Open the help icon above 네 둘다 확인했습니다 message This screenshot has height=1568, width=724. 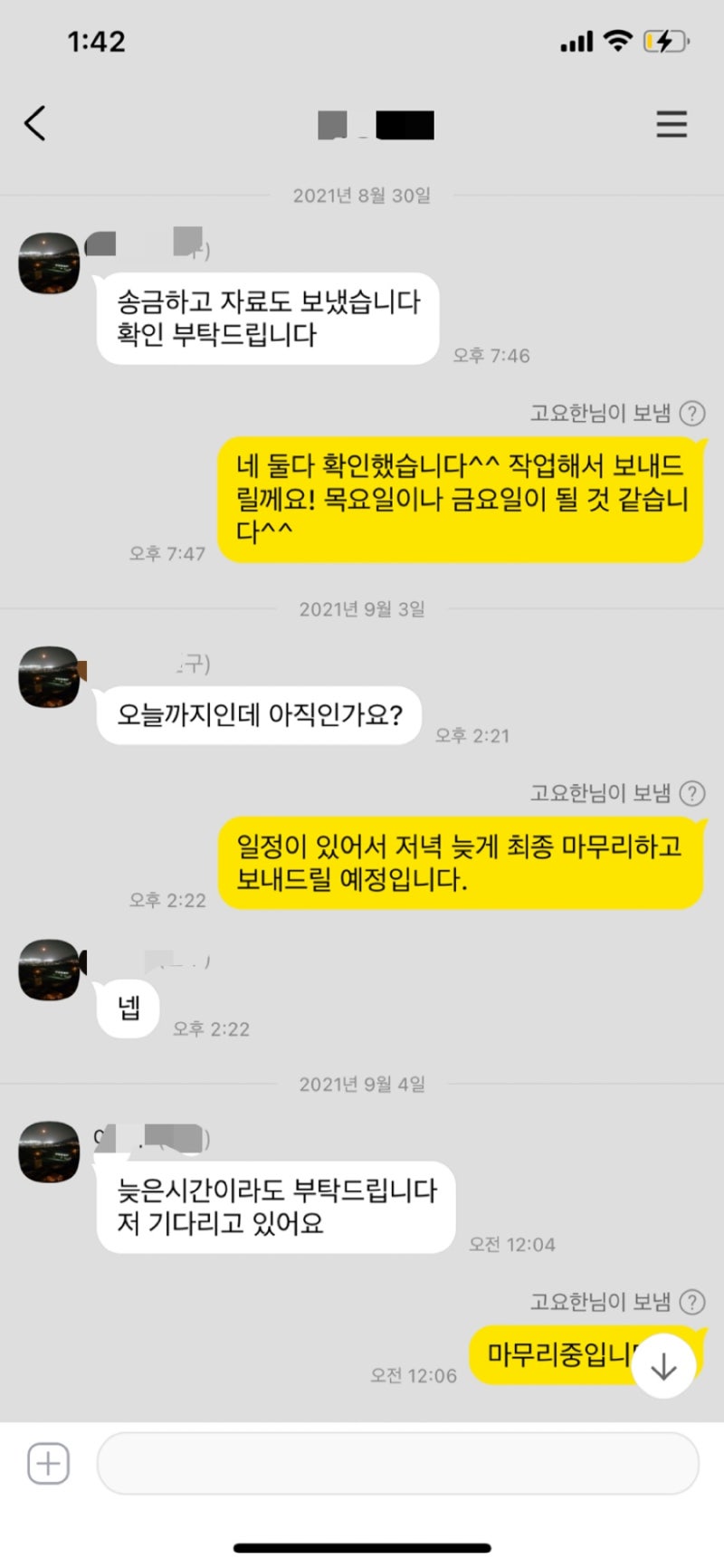[x=692, y=414]
